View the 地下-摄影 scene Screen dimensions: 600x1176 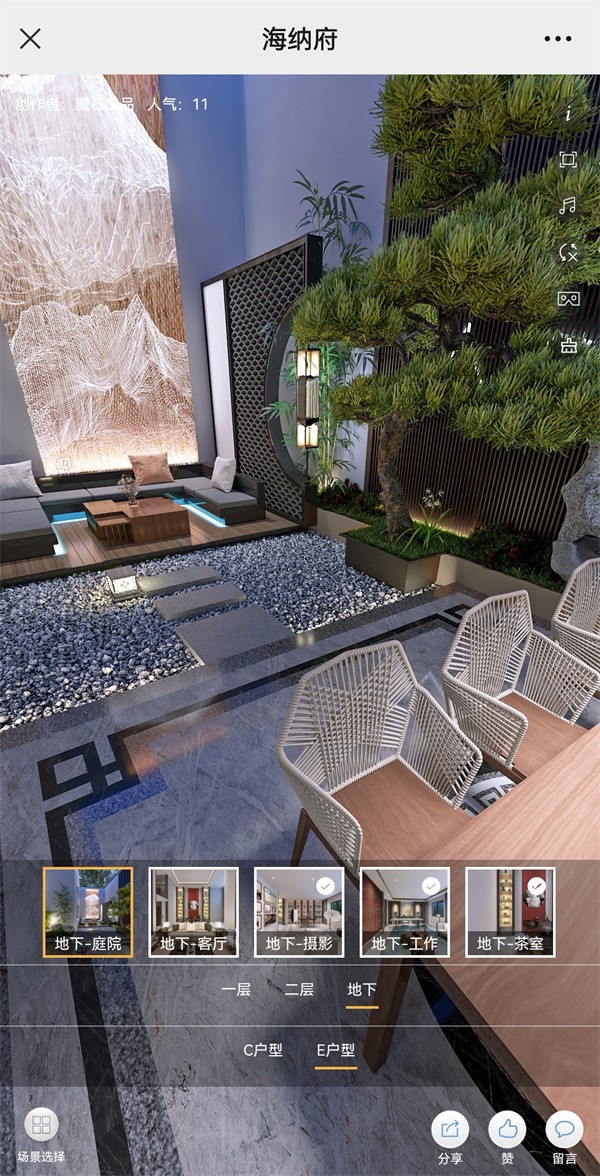coord(299,912)
